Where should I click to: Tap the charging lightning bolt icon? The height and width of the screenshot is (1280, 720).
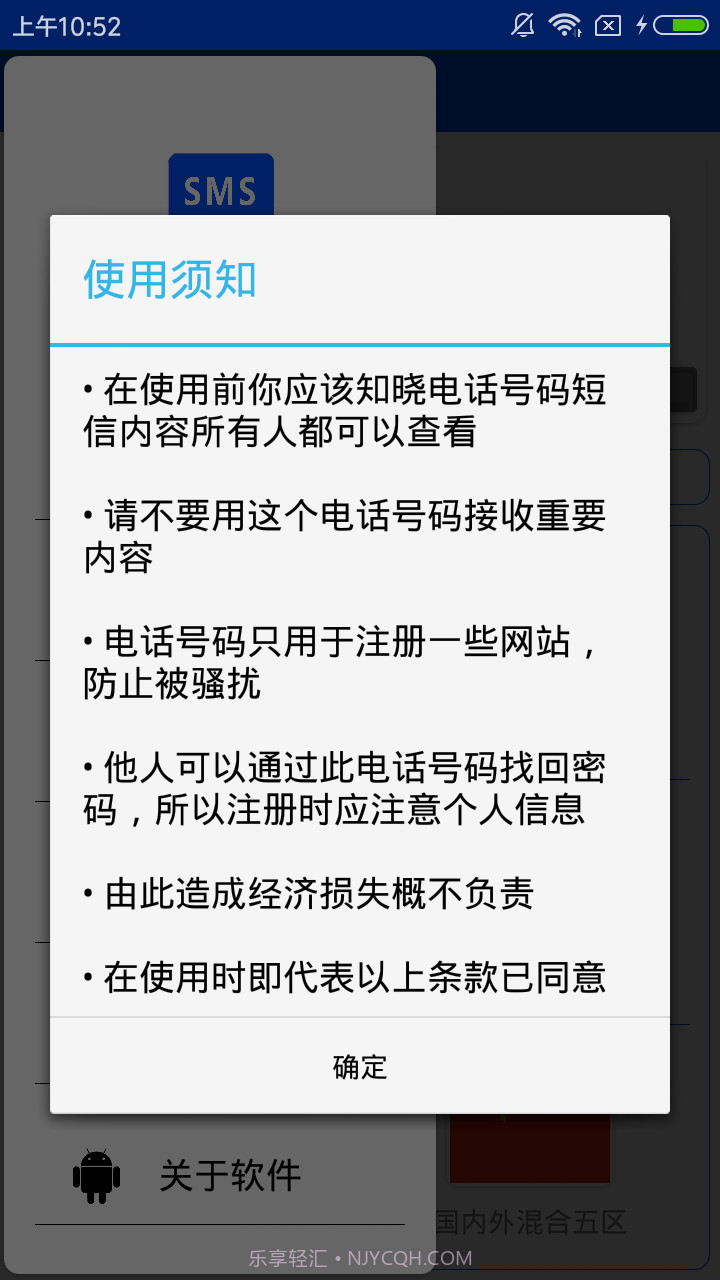(641, 24)
